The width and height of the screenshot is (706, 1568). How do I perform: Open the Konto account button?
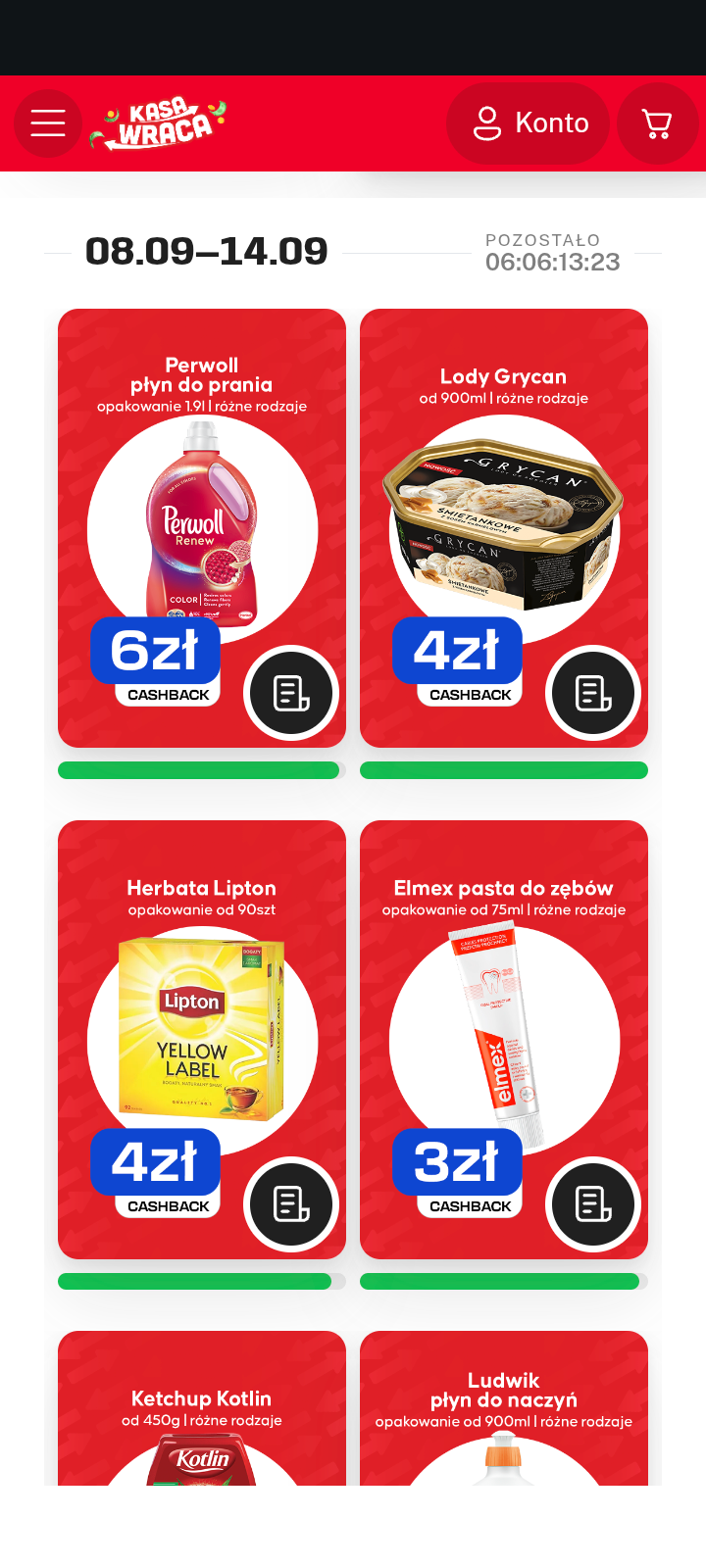[528, 123]
